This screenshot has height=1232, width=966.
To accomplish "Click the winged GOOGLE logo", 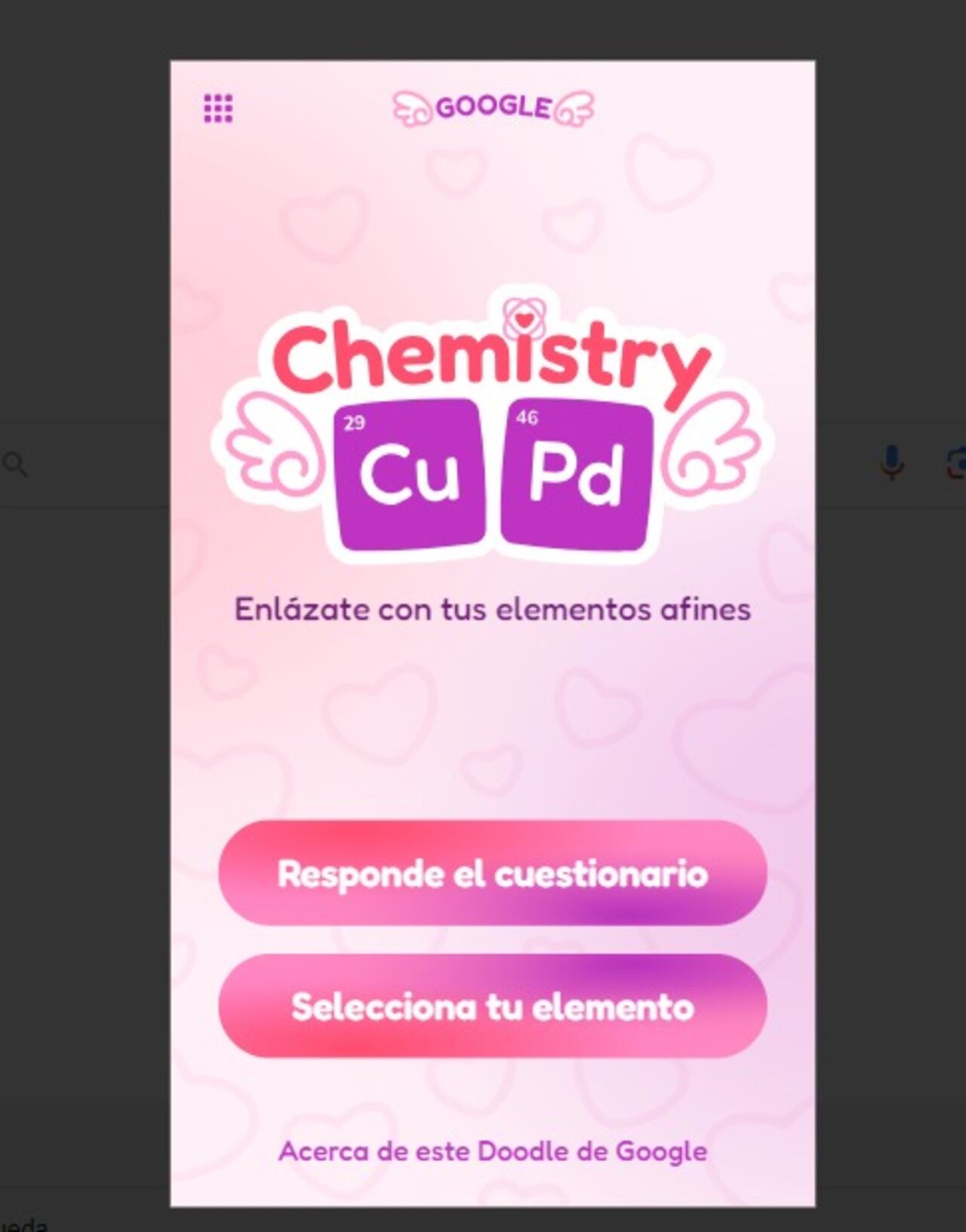I will click(494, 108).
